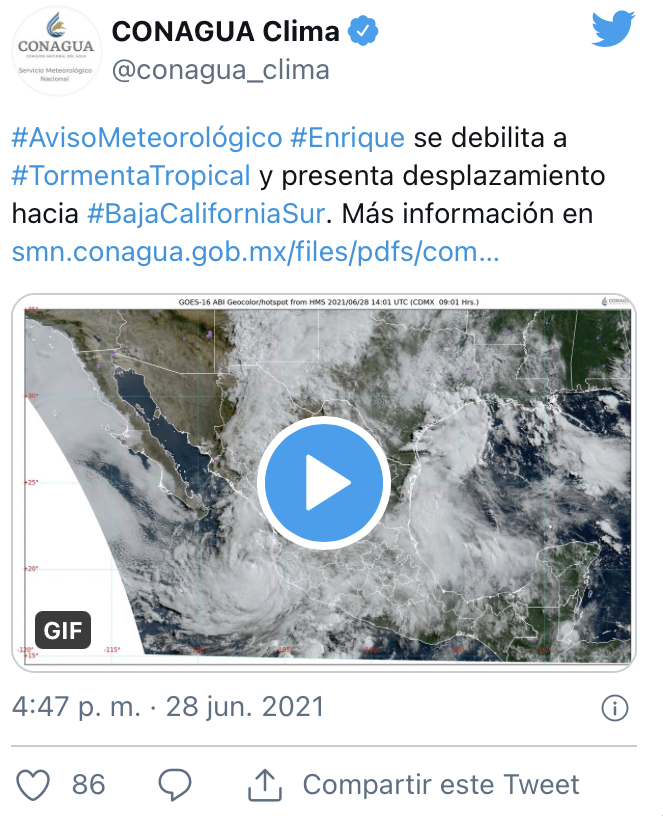
Task: Like this tweet with the heart icon
Action: (33, 784)
